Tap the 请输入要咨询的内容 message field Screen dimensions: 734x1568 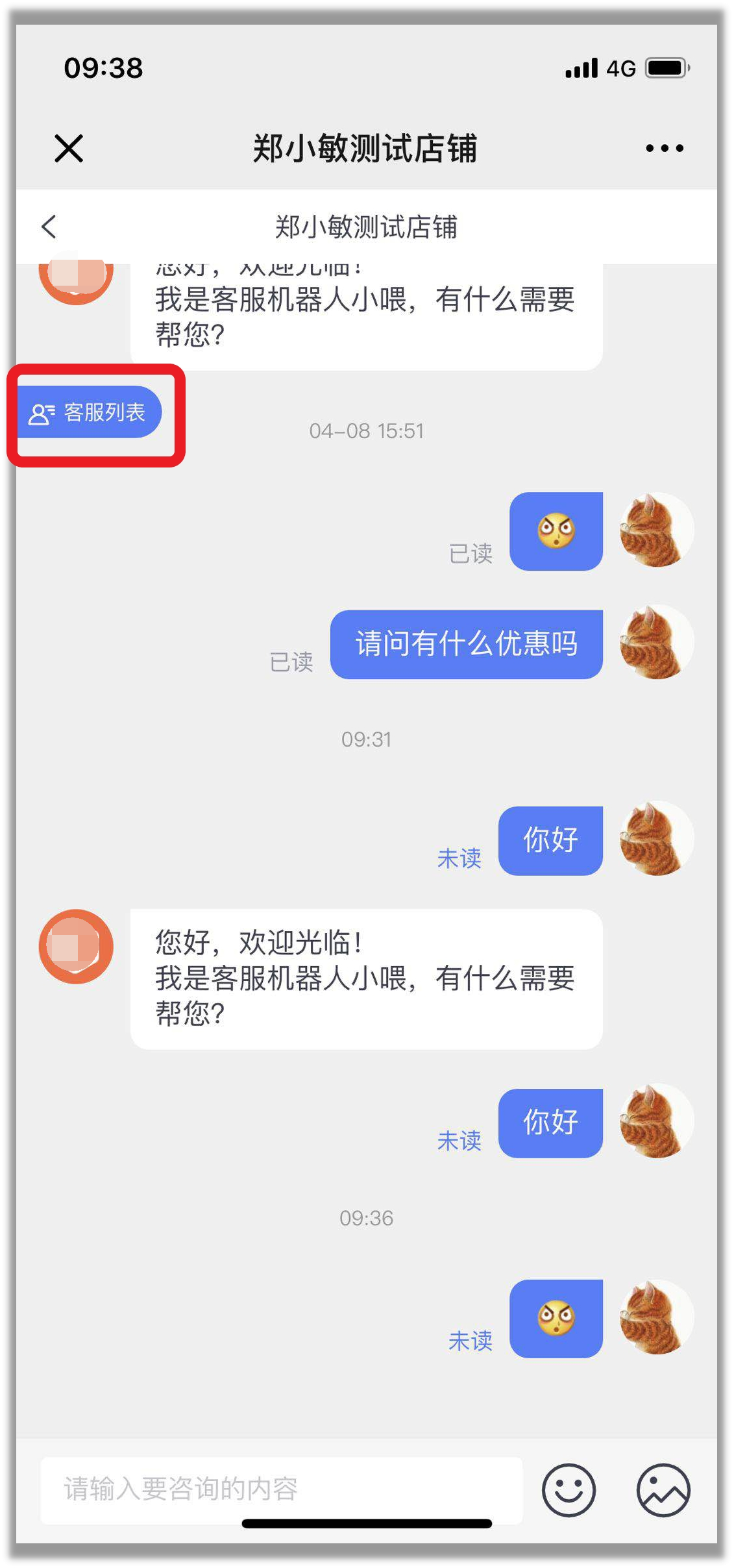click(x=280, y=1488)
